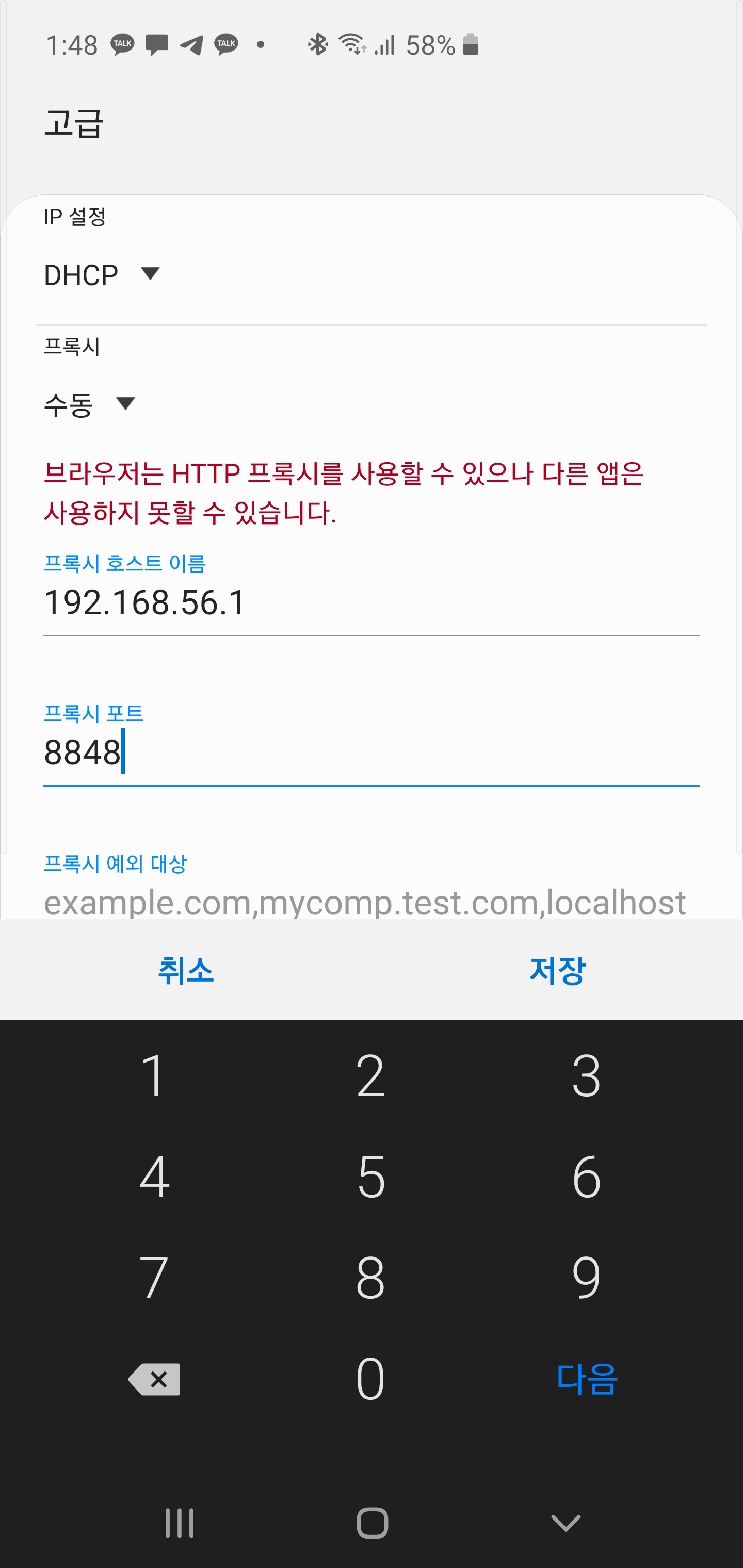Open the proxy 수동 dropdown
The image size is (743, 1568).
point(90,404)
